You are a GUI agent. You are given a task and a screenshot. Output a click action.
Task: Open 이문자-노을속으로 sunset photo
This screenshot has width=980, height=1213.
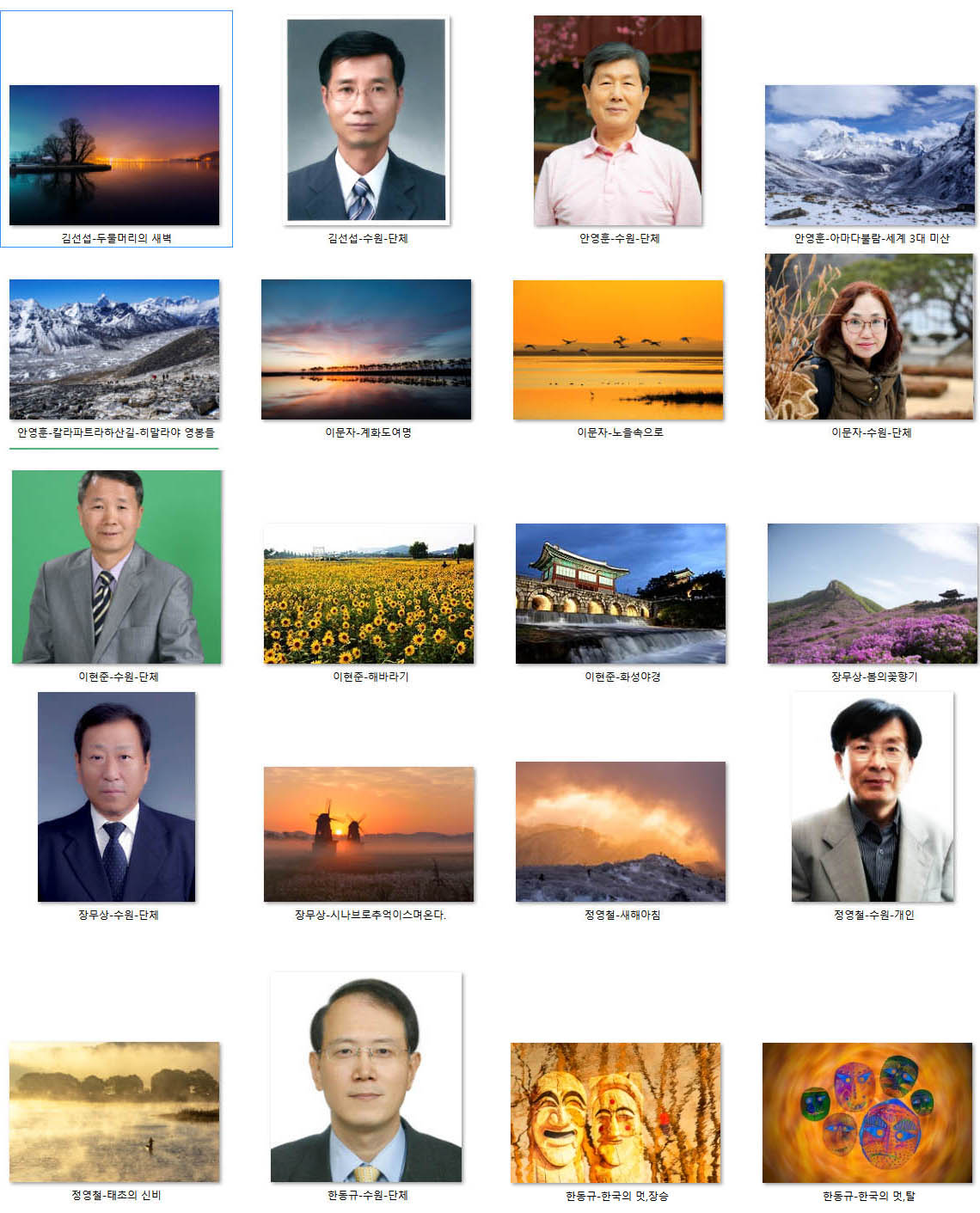coord(618,349)
